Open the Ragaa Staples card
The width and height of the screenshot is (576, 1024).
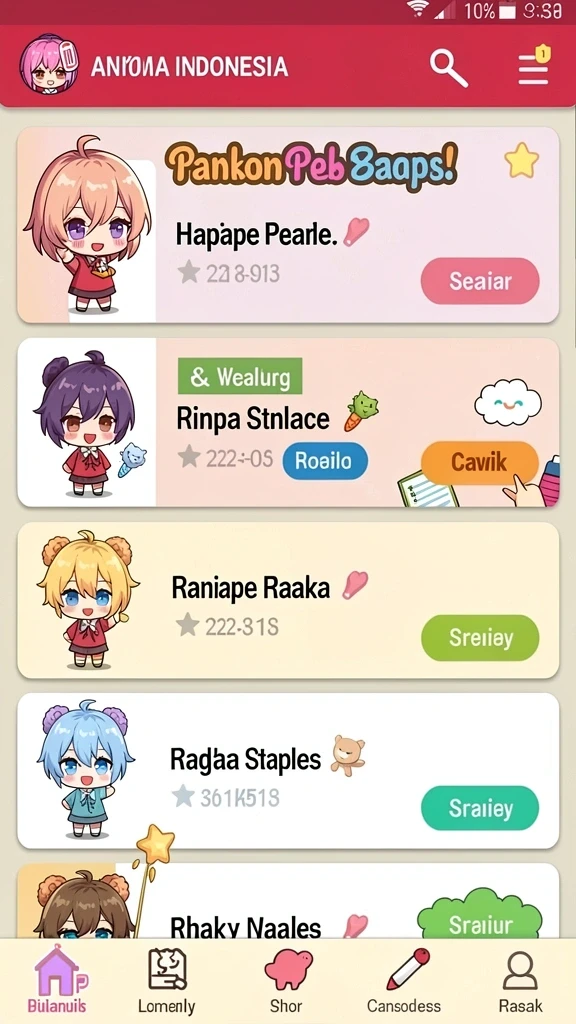pyautogui.click(x=288, y=771)
